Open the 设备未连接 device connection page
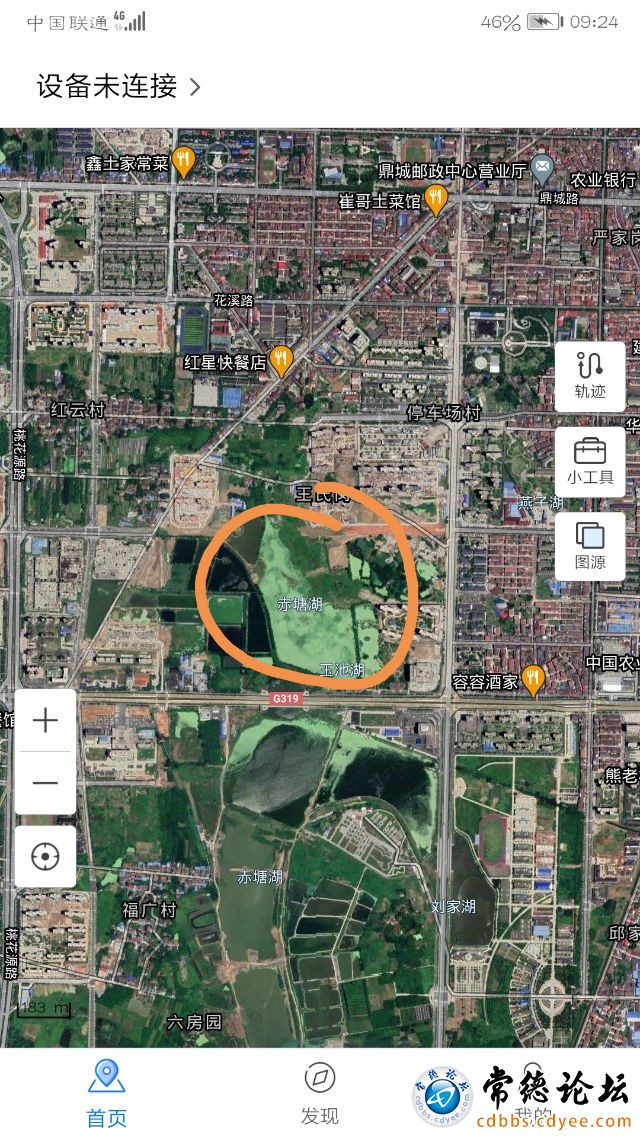The width and height of the screenshot is (640, 1137). 118,86
